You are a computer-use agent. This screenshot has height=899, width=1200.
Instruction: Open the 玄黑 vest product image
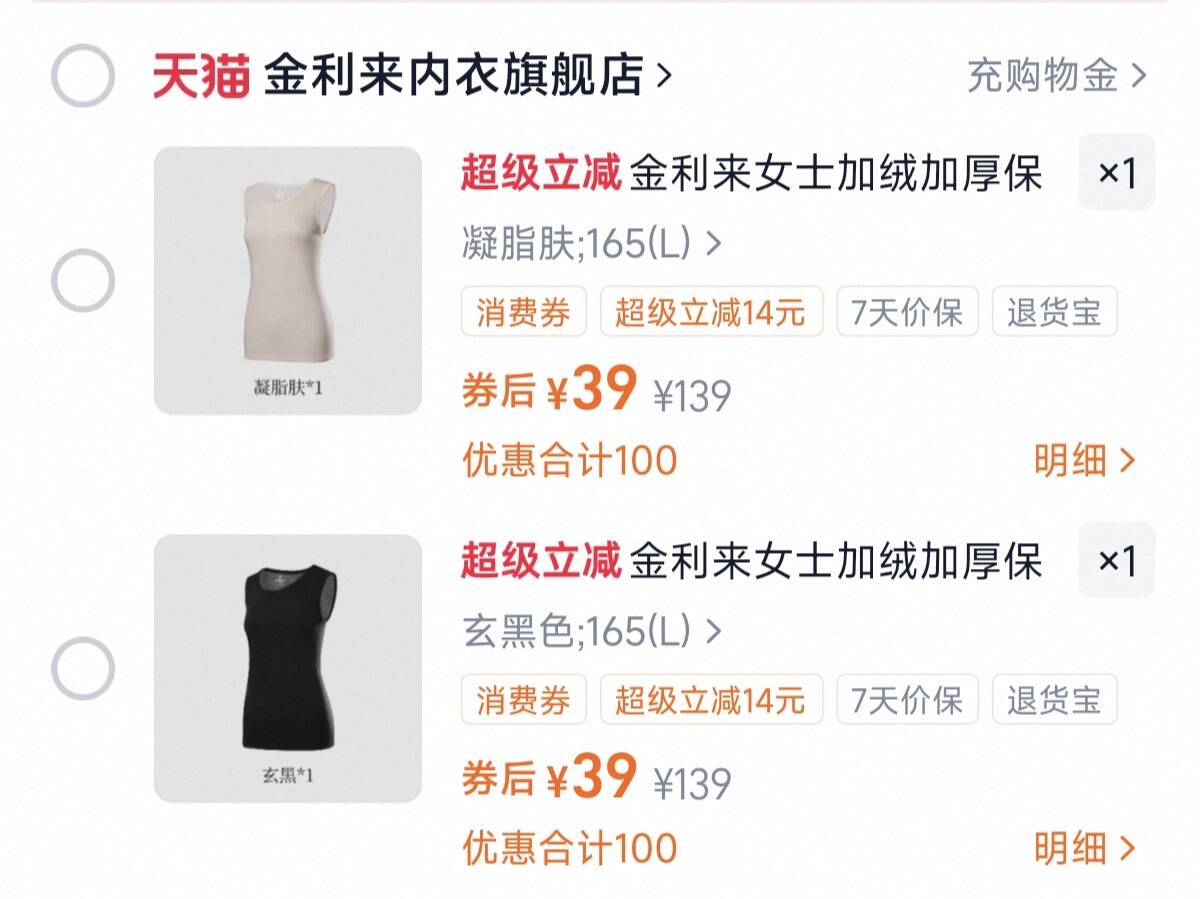(x=288, y=668)
